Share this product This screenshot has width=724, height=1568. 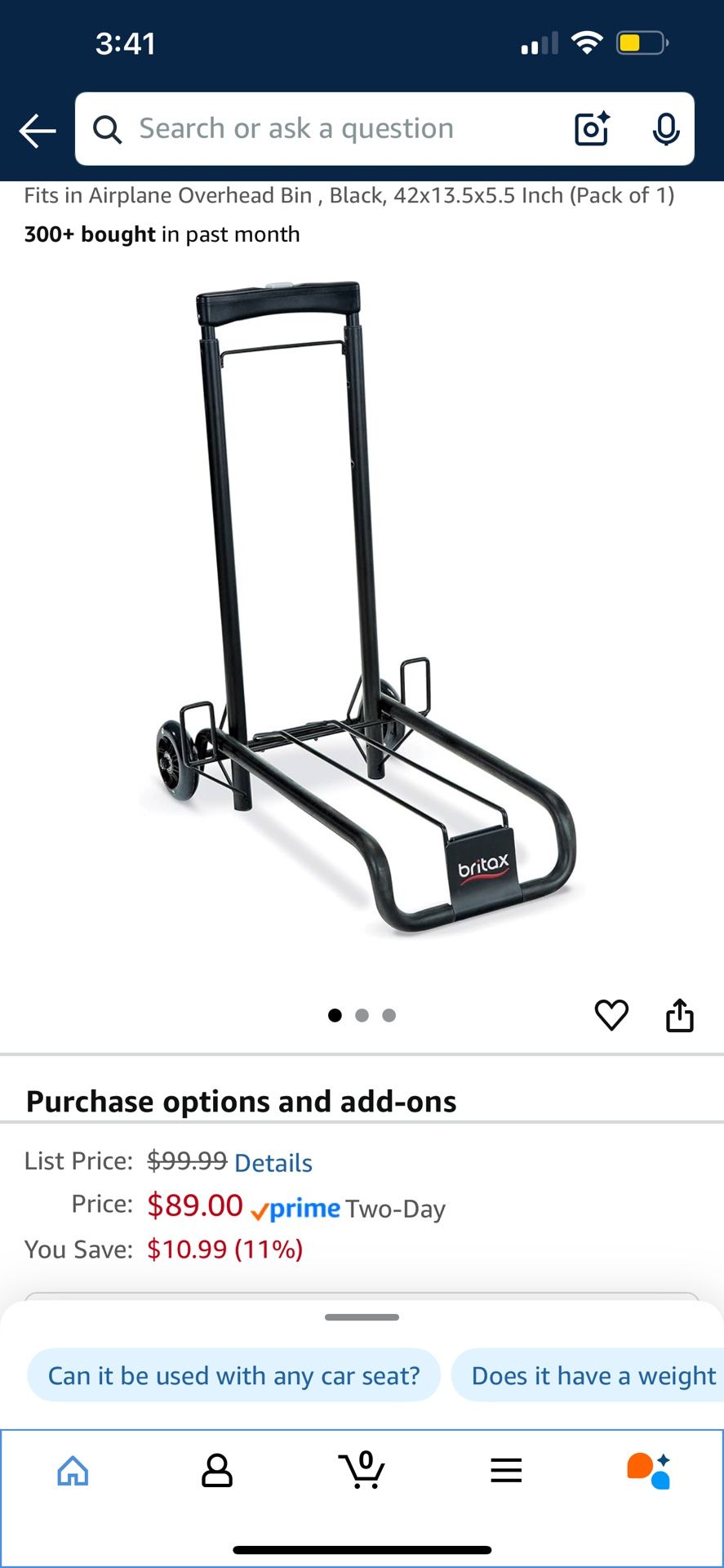[680, 1015]
